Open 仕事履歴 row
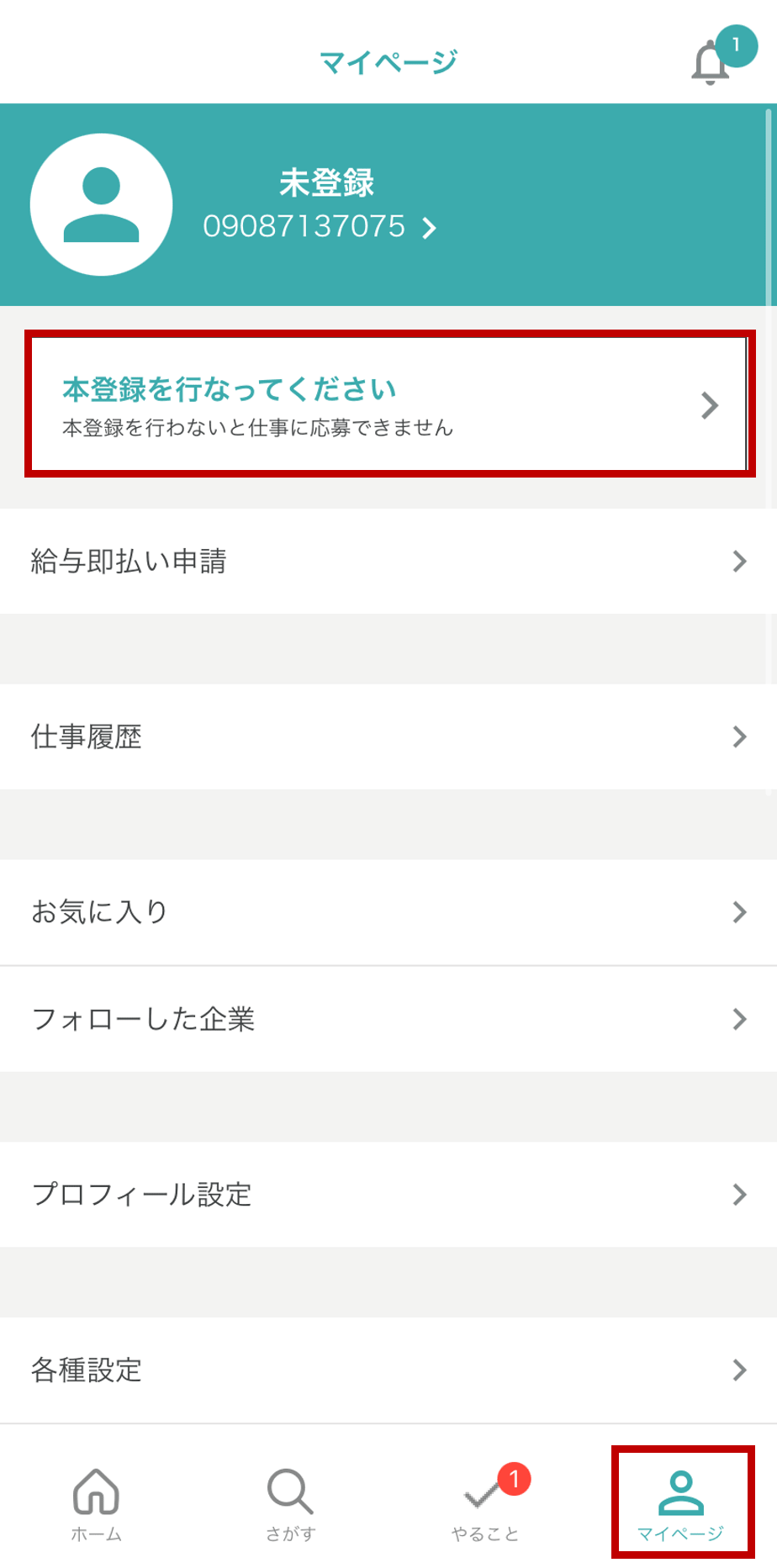Viewport: 777px width, 1568px height. [388, 736]
